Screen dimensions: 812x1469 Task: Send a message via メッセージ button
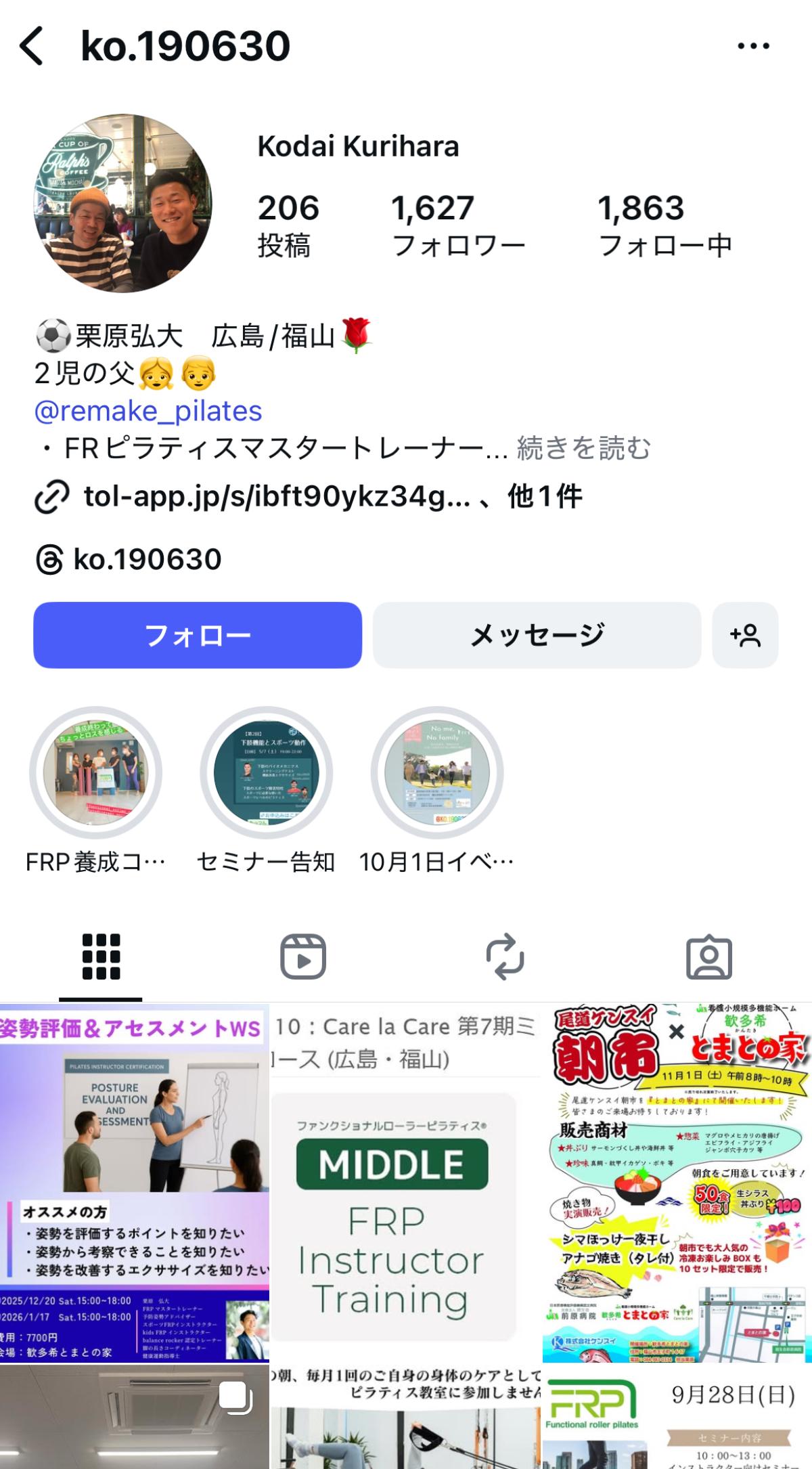(x=537, y=635)
